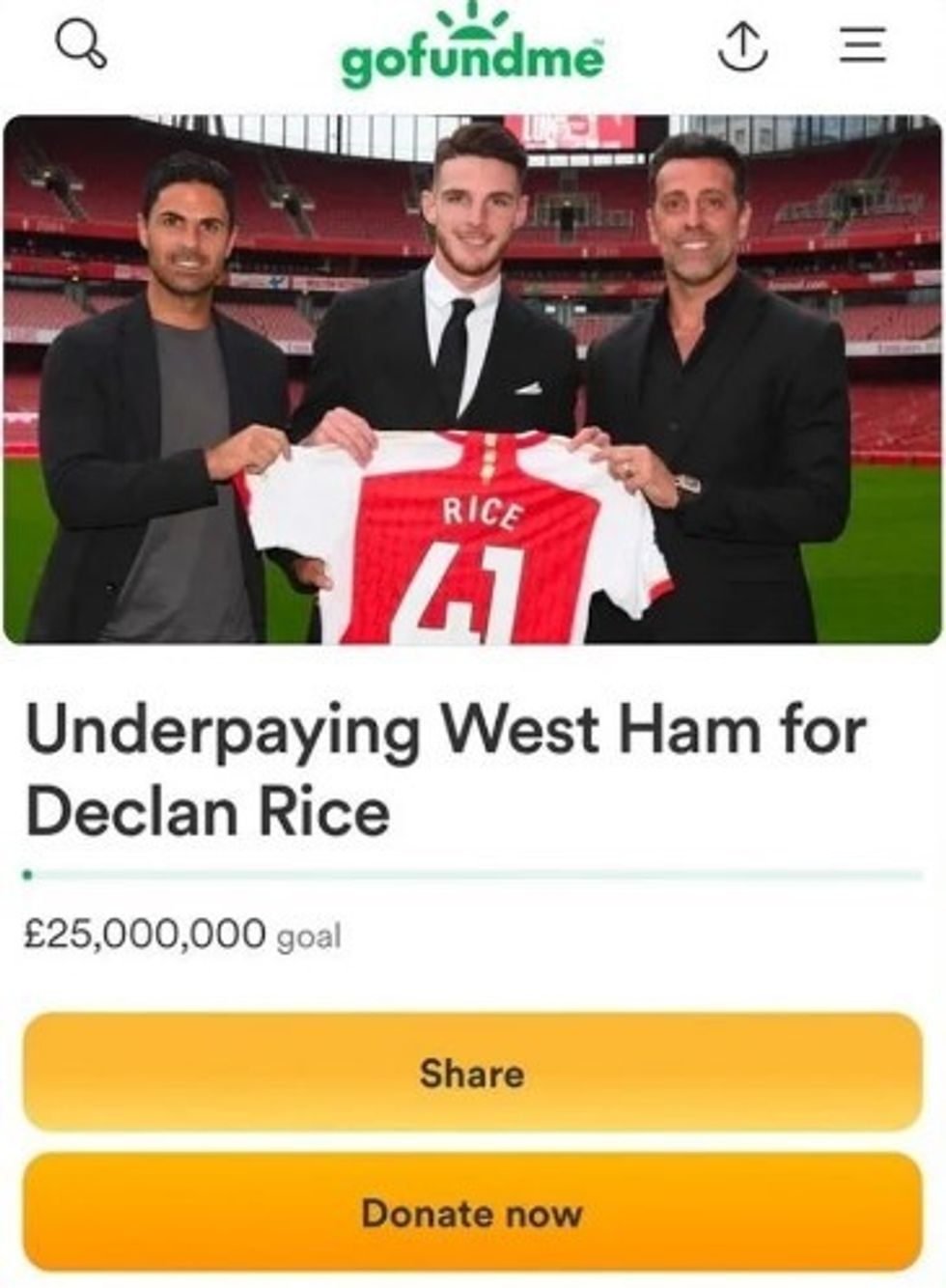
Task: Tap the yellow Share button
Action: coord(472,1073)
